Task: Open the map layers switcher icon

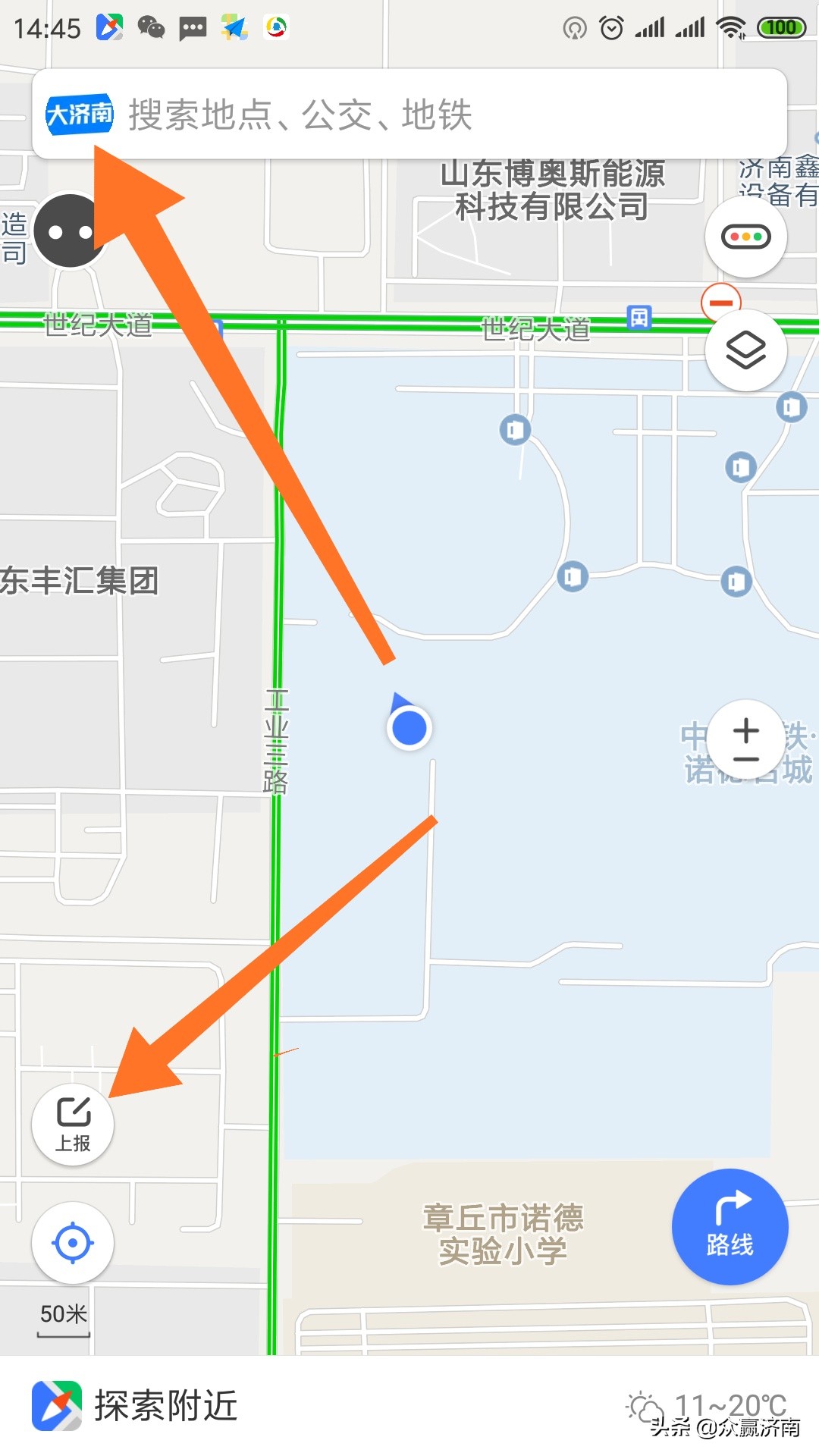Action: tap(745, 350)
